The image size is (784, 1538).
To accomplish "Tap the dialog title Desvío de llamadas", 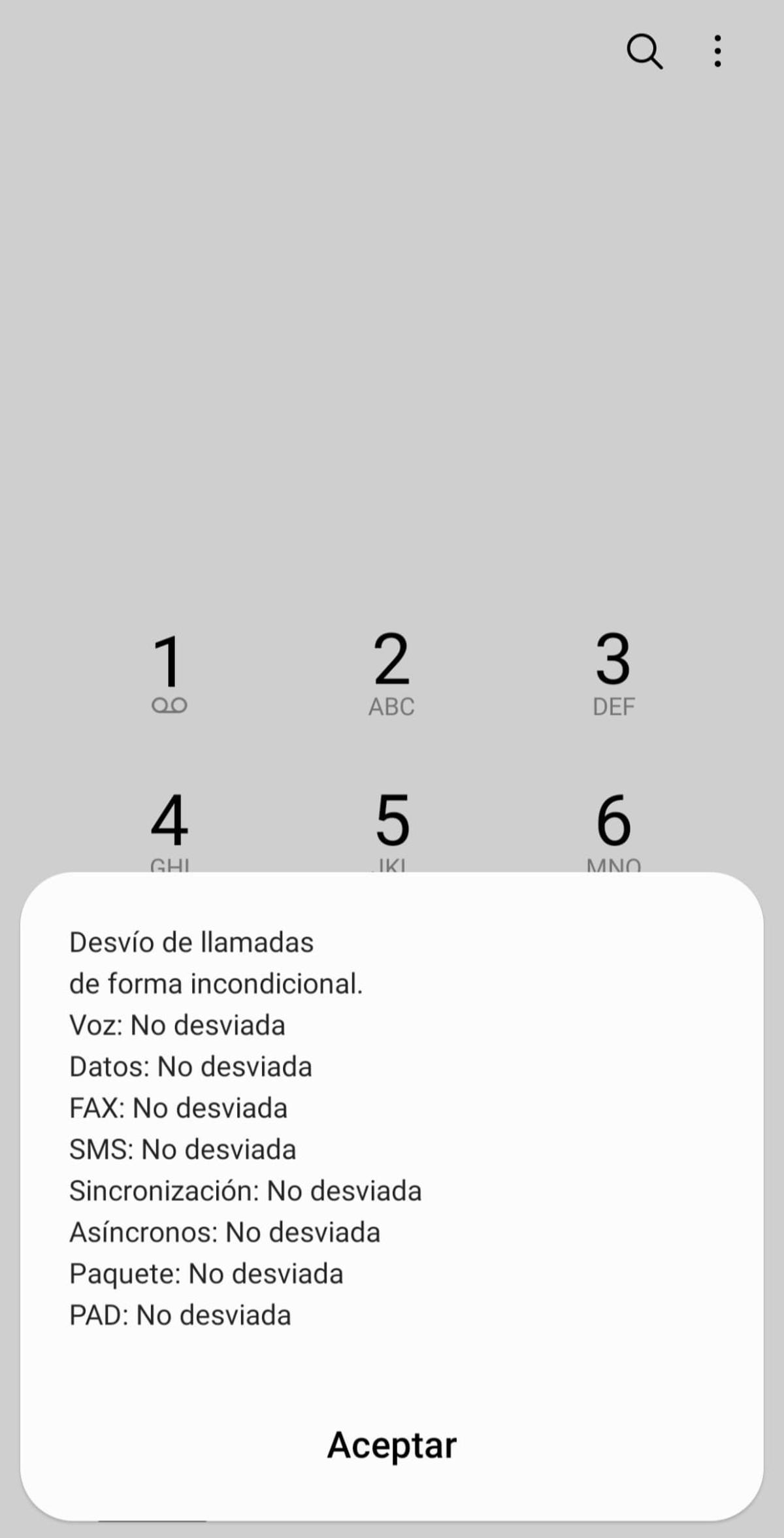I will click(x=191, y=941).
